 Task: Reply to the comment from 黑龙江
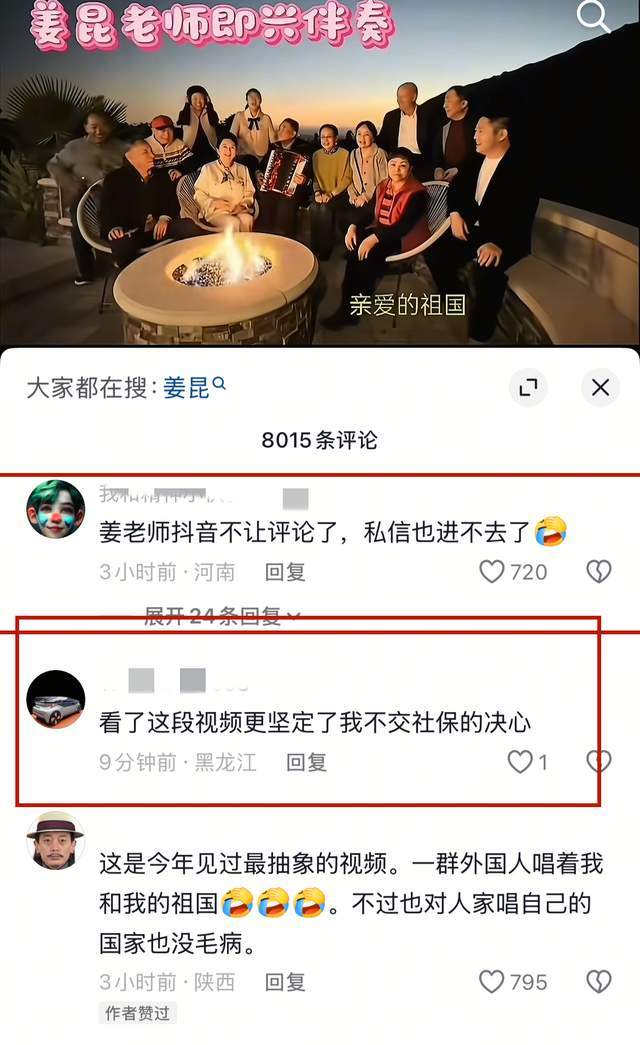click(x=306, y=763)
